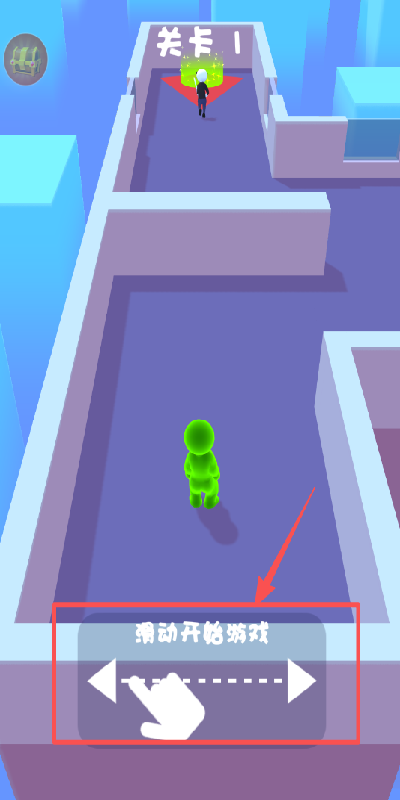Open the treasure chest icon

tap(26, 59)
